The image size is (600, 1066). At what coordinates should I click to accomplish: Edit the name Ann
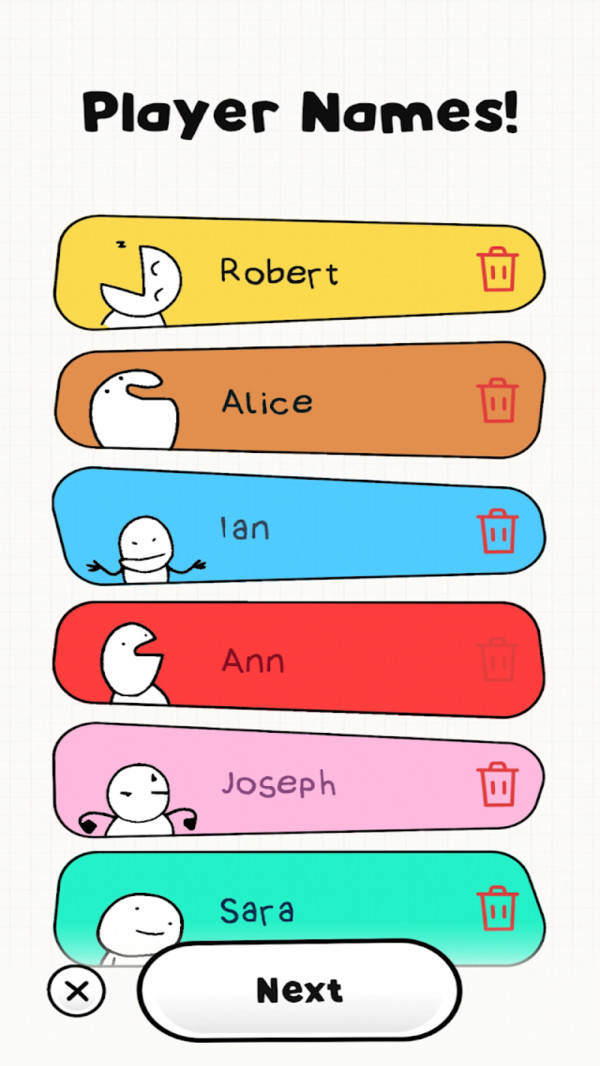252,661
